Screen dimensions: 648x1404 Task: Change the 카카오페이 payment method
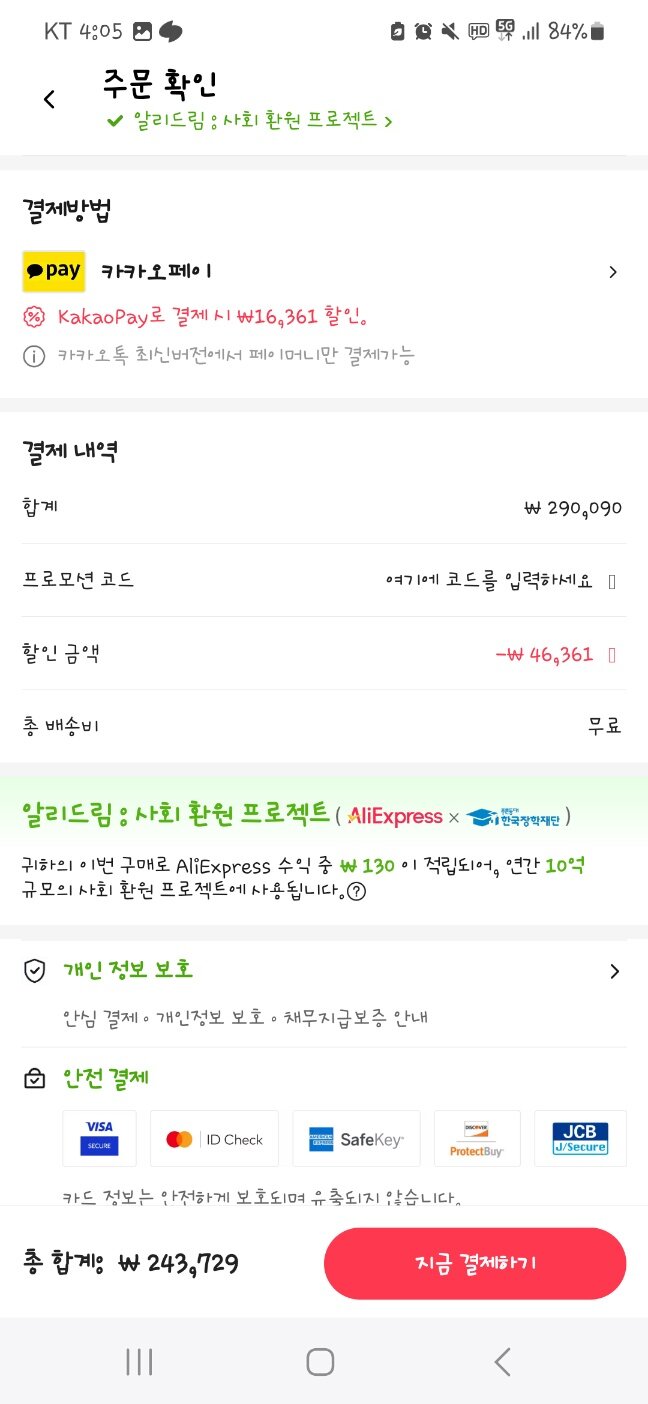tap(324, 271)
